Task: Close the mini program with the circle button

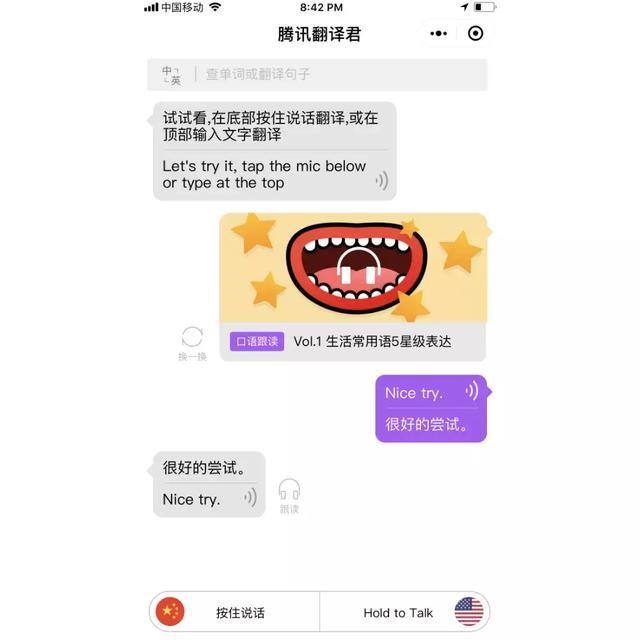Action: click(476, 34)
